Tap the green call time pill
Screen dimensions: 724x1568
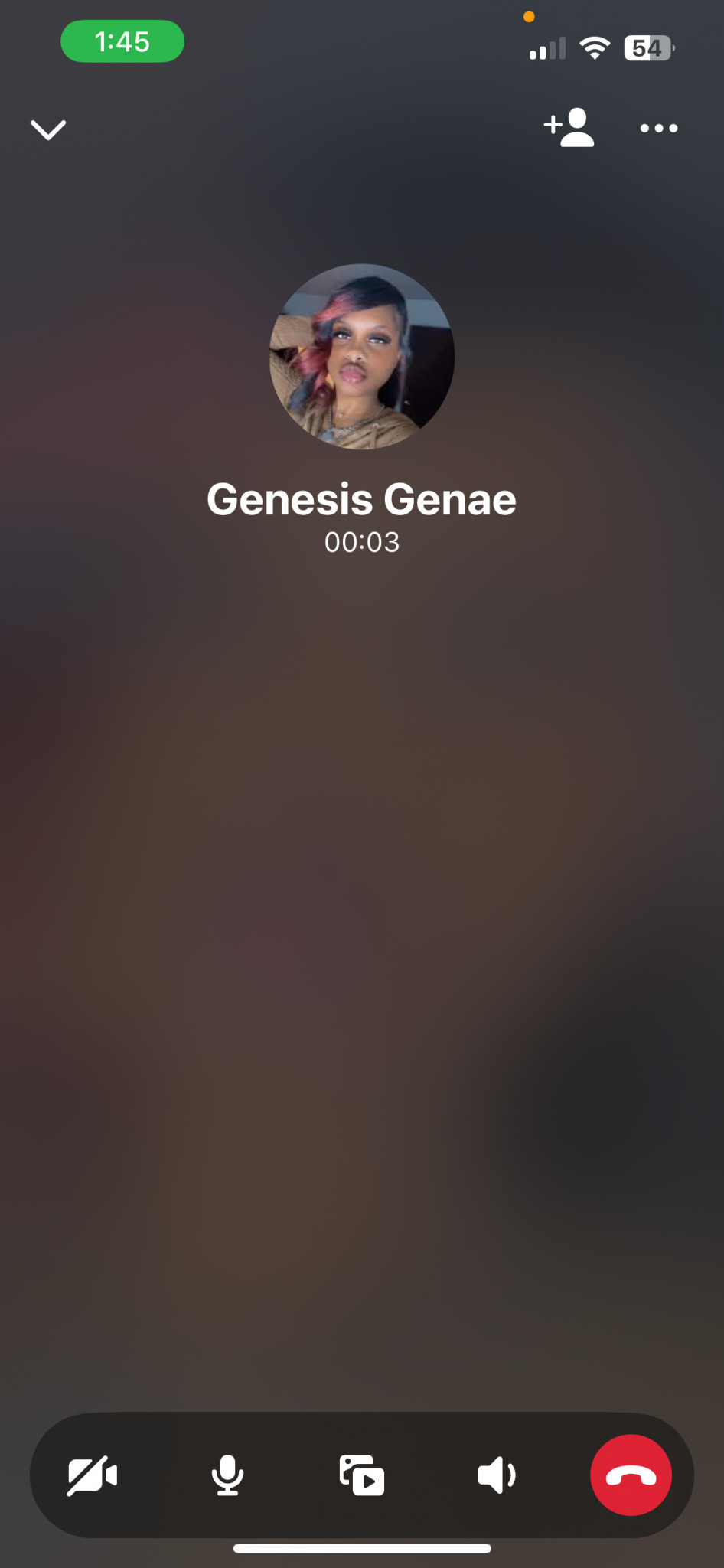click(122, 41)
